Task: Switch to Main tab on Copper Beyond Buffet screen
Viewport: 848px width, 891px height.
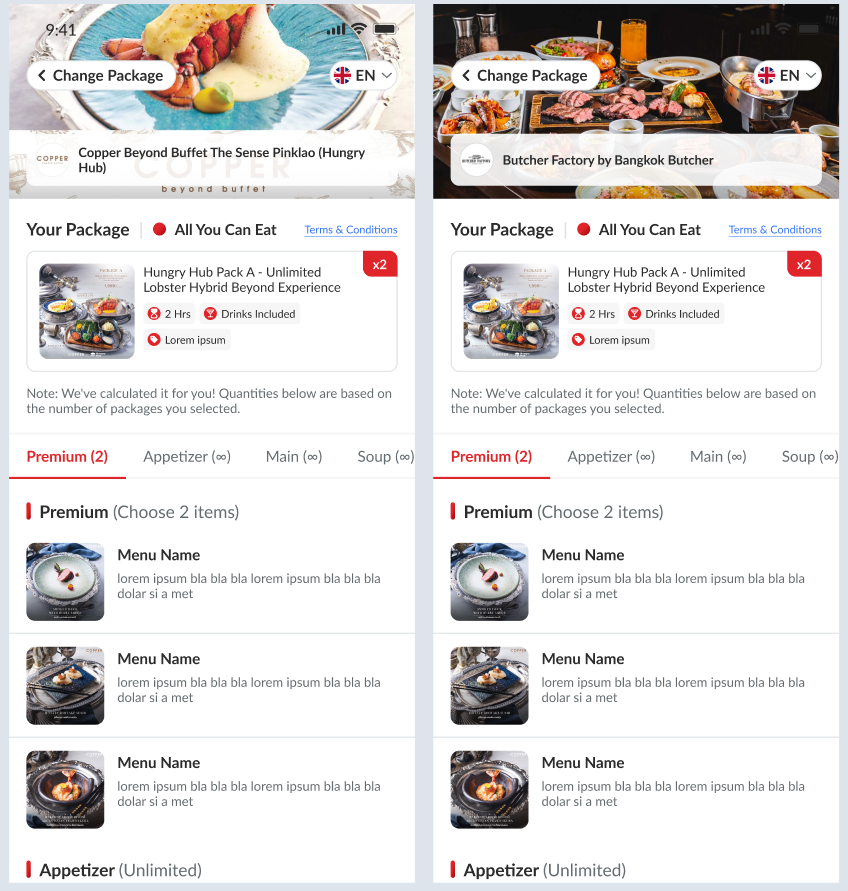Action: pos(294,457)
